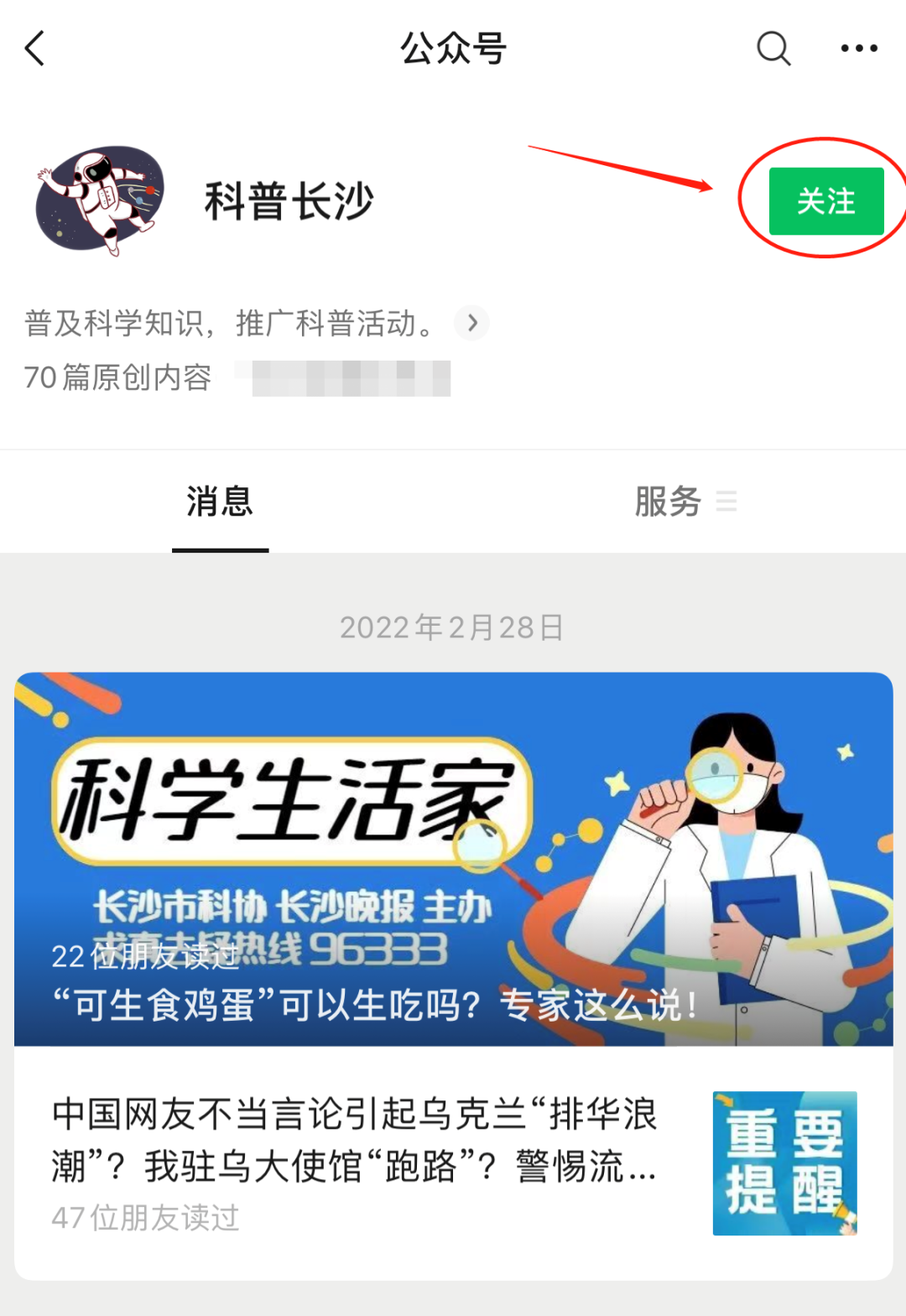Open the 科学生活家 article cover image

point(453,839)
